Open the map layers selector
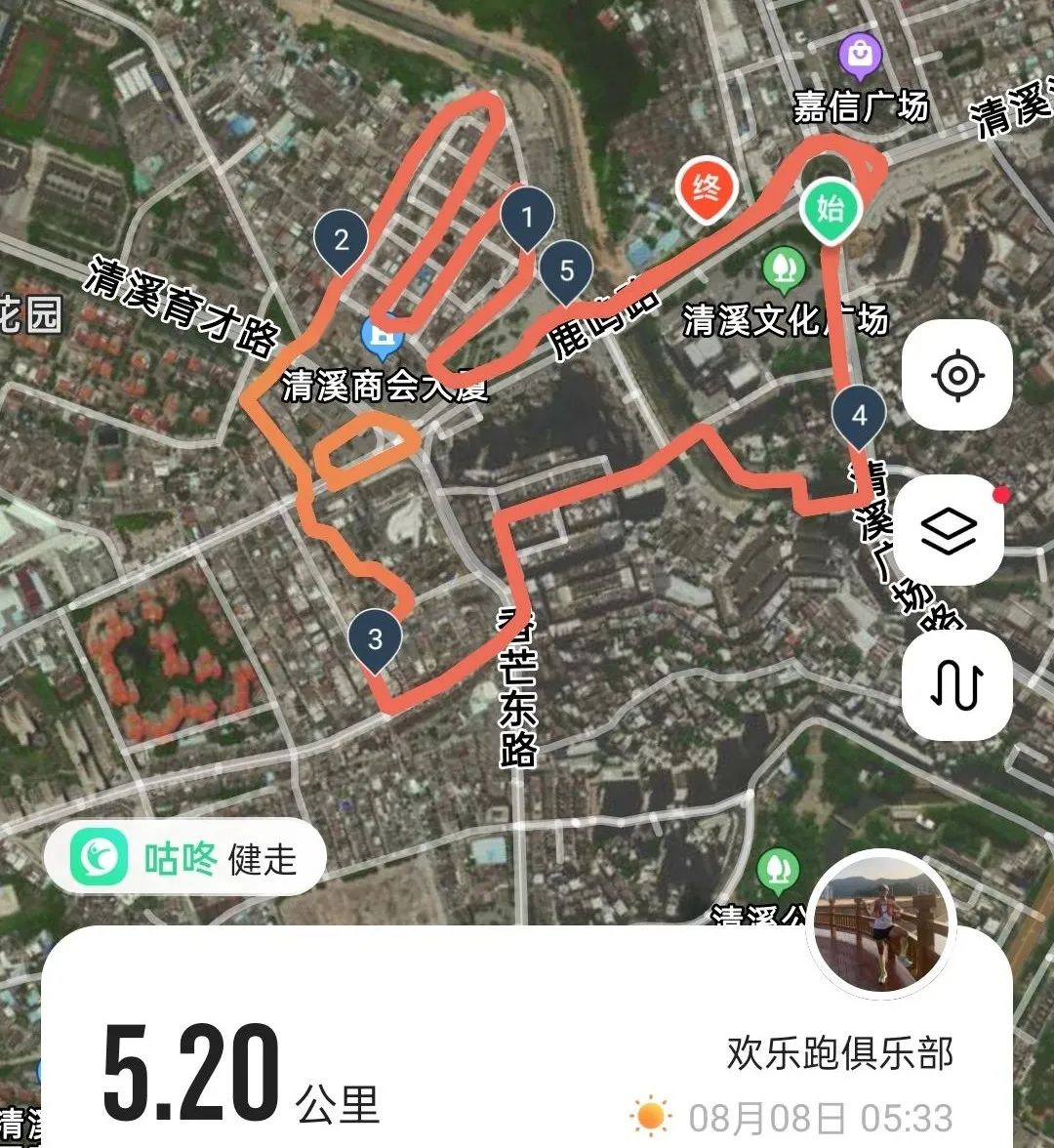This screenshot has height=1148, width=1054. [949, 530]
